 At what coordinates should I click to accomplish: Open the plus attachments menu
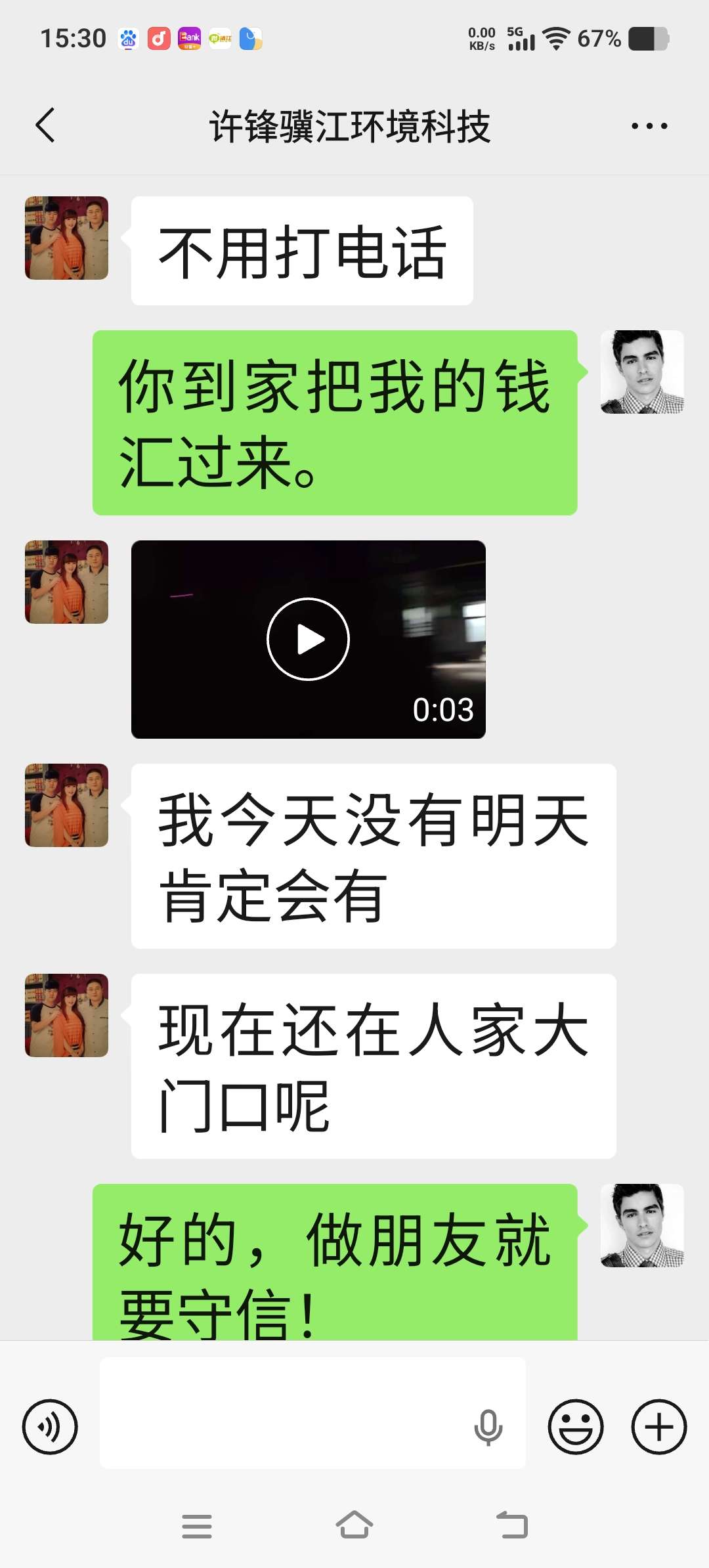[659, 1427]
